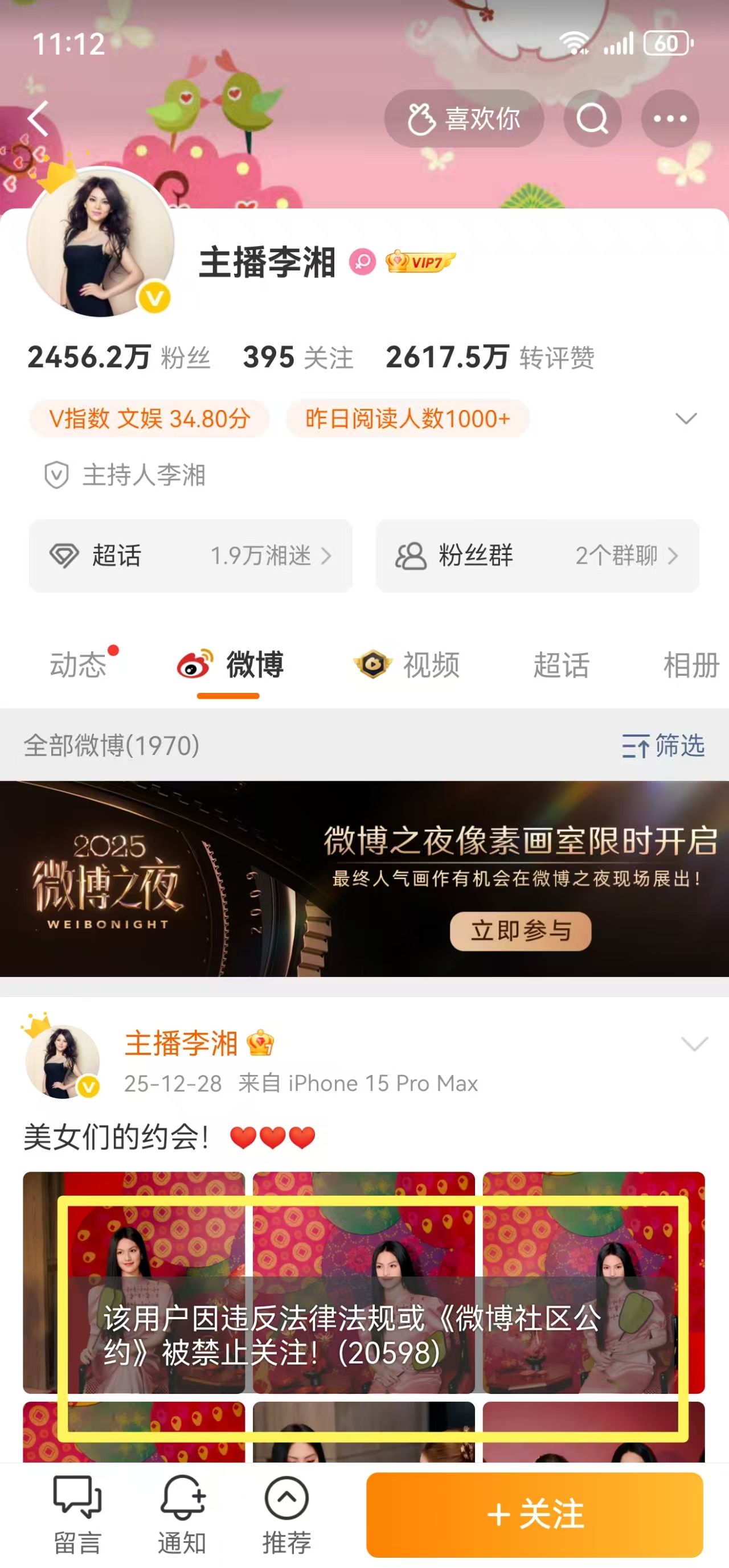Follow 主播李湘 with the 关注 button
Viewport: 729px width, 1568px height.
click(535, 1513)
